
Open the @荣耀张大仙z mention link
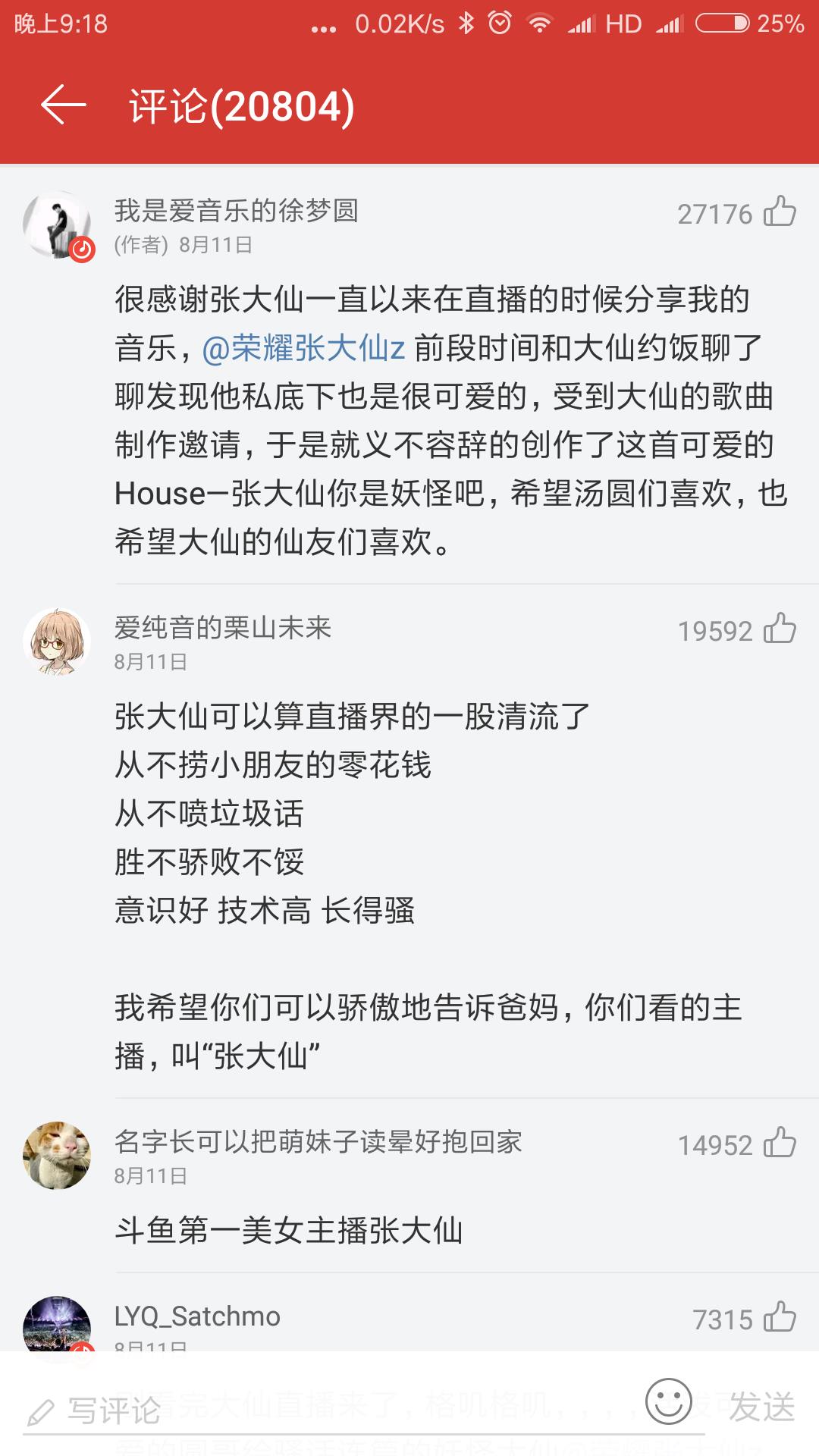303,348
